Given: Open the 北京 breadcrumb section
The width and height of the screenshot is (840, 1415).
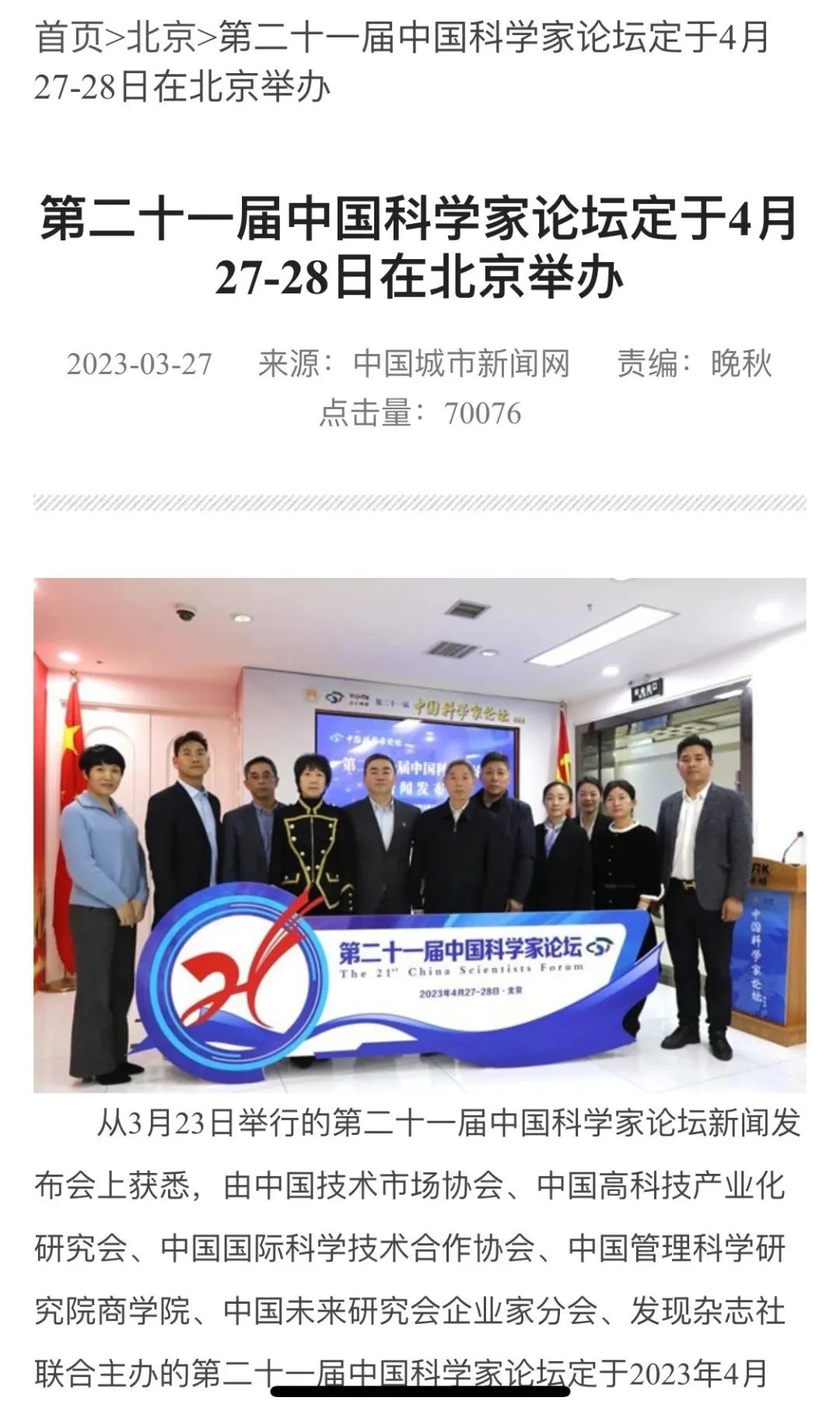Looking at the screenshot, I should coord(161,37).
